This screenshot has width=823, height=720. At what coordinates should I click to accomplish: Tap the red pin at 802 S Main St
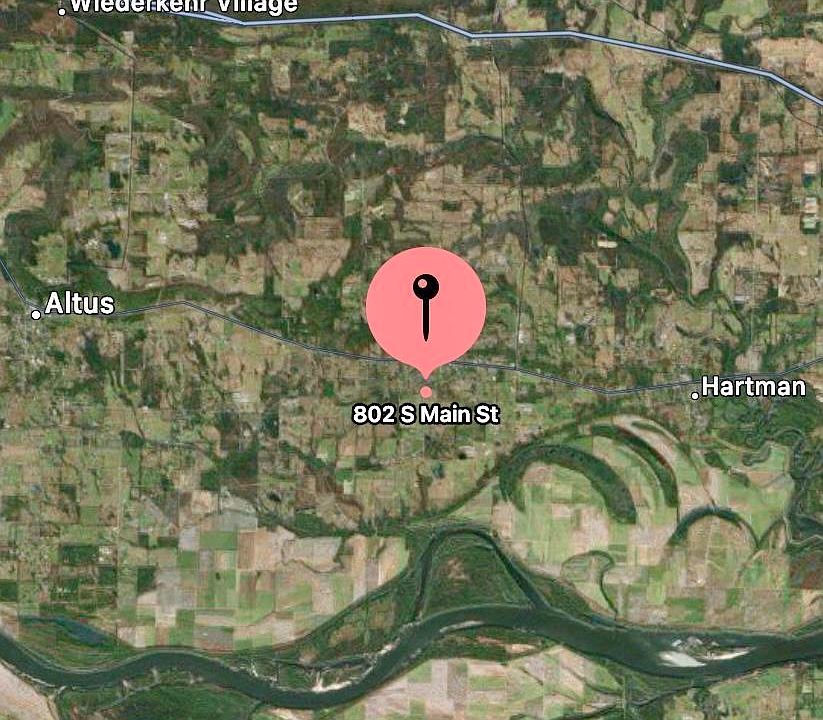(426, 307)
